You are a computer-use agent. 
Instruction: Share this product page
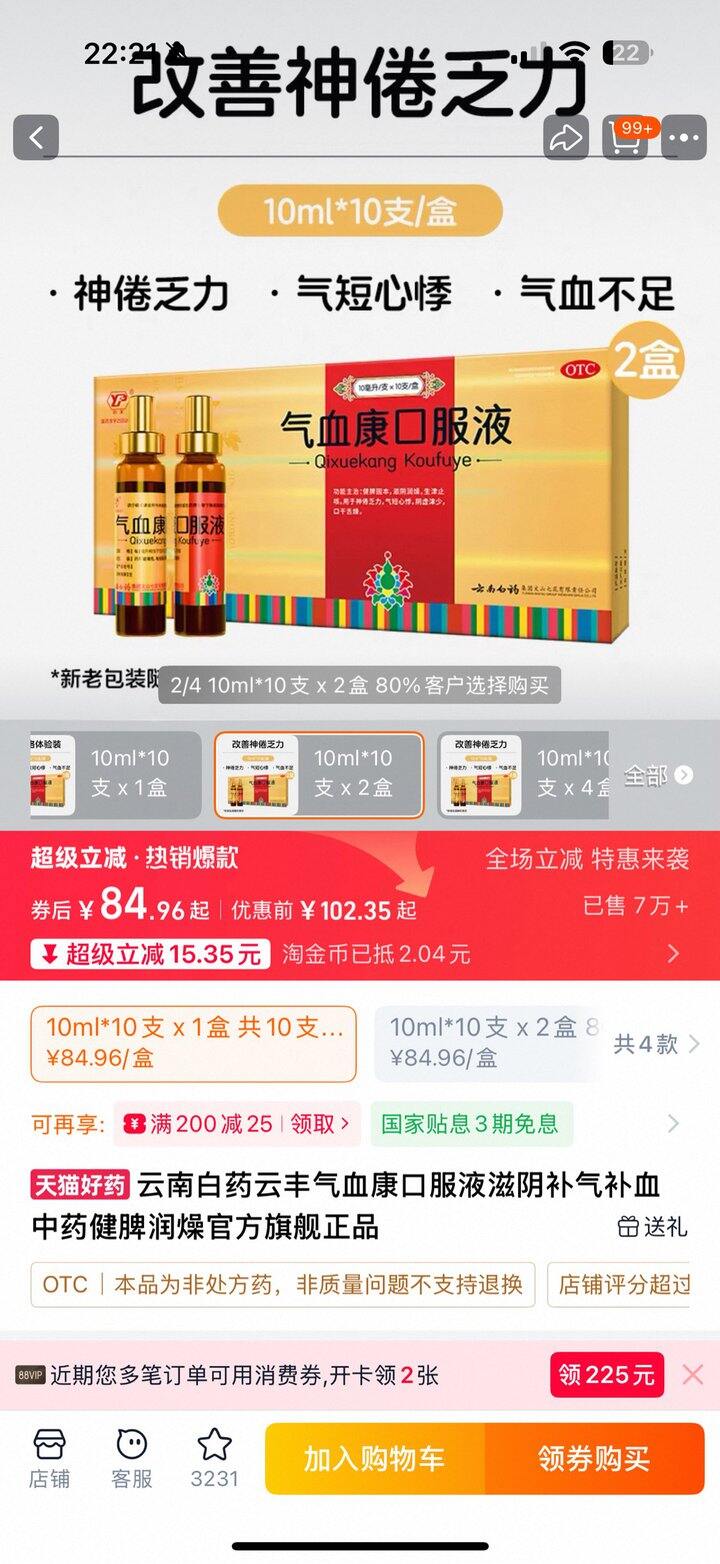tap(566, 138)
